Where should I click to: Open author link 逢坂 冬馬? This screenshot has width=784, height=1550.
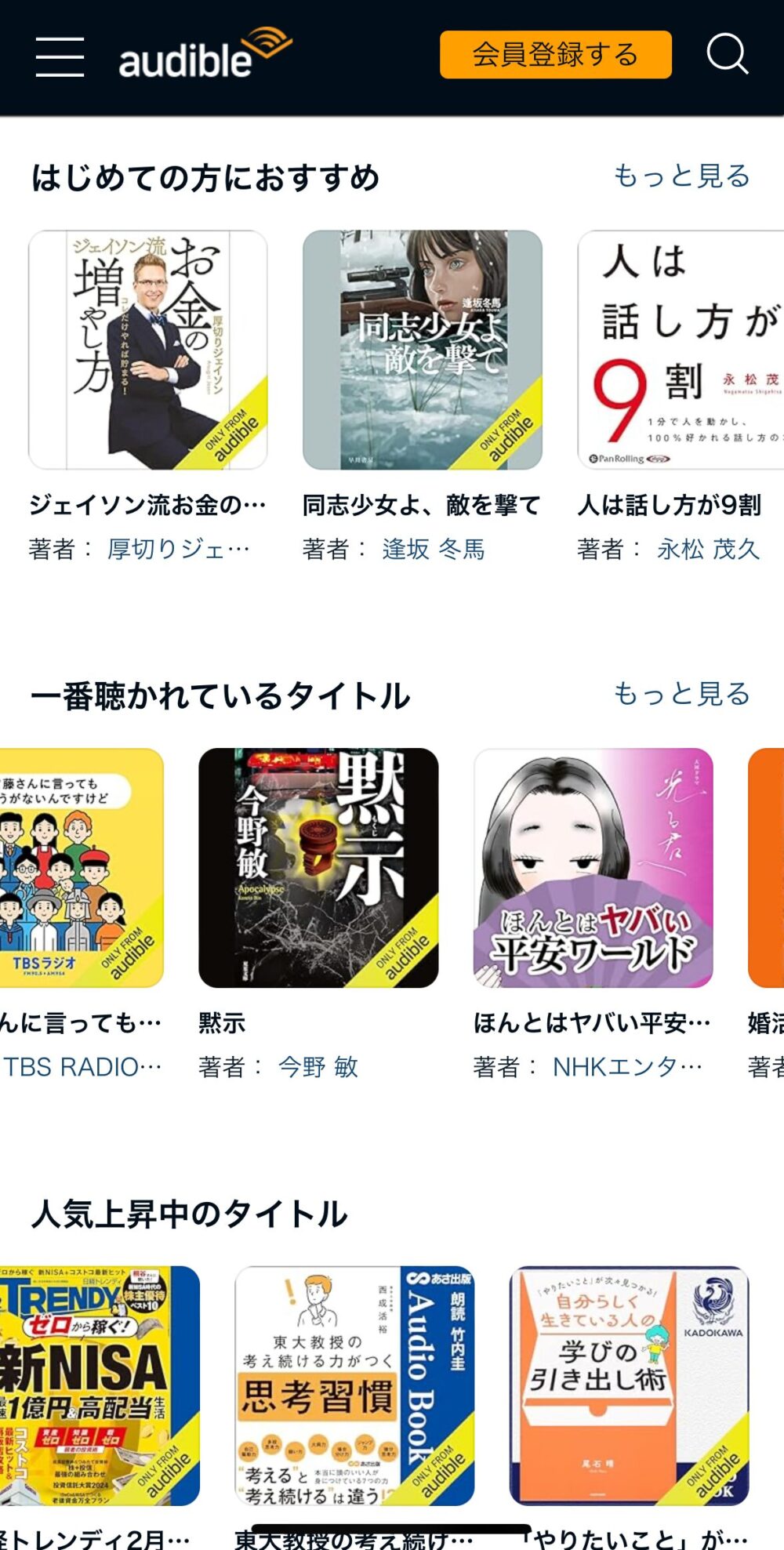pyautogui.click(x=434, y=549)
